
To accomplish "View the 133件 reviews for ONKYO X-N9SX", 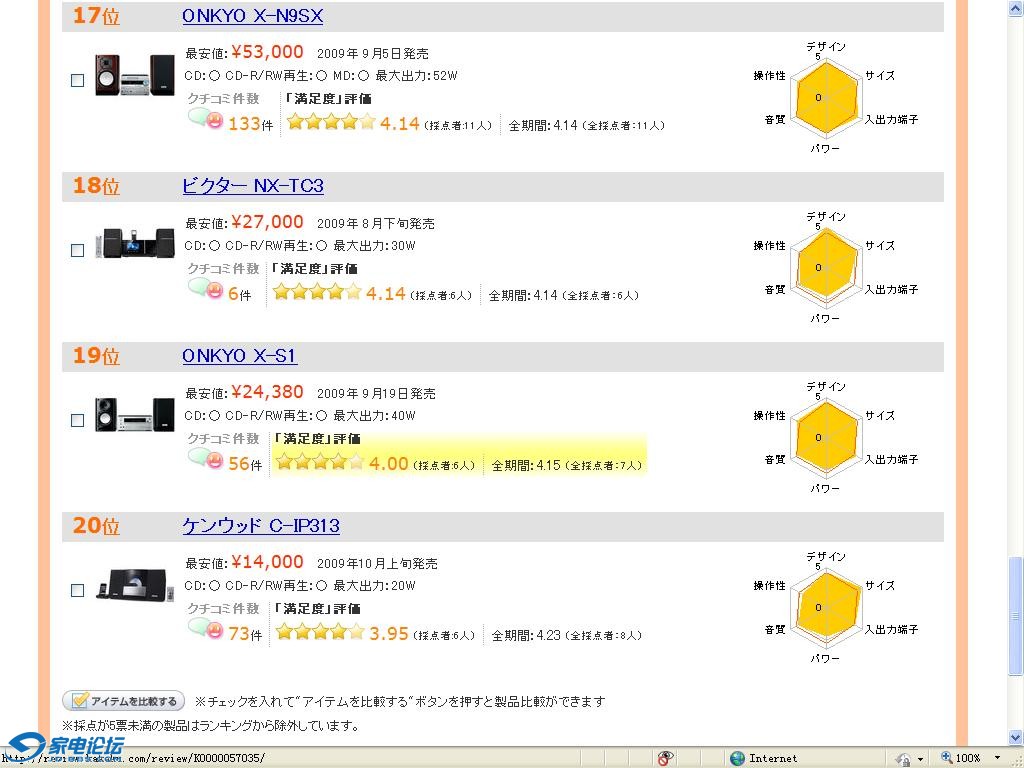I will click(249, 124).
